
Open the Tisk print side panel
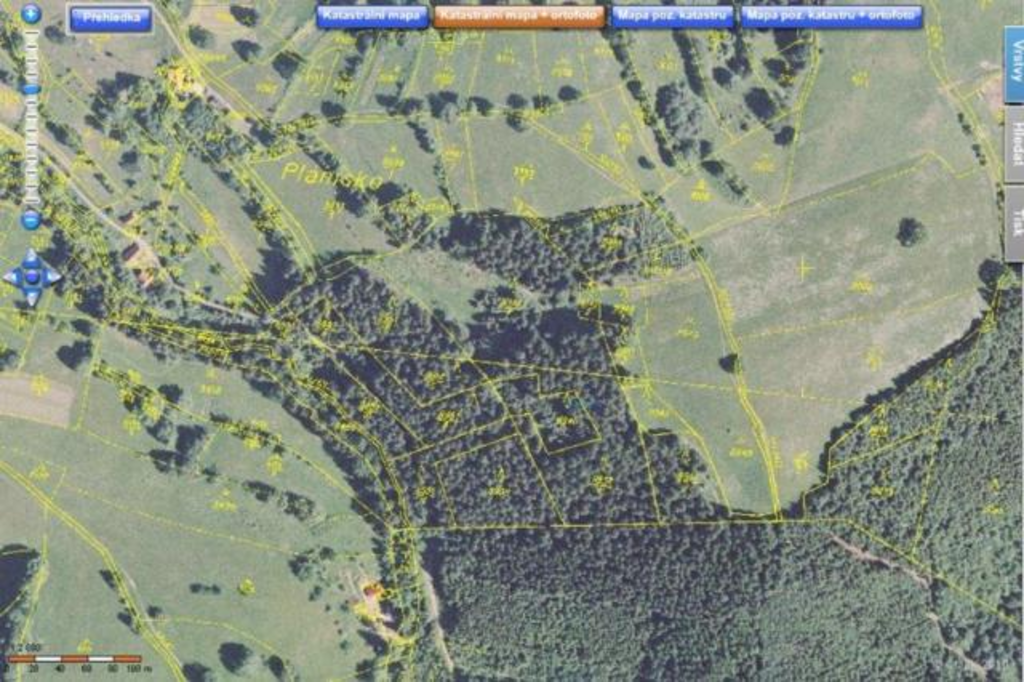[1013, 224]
